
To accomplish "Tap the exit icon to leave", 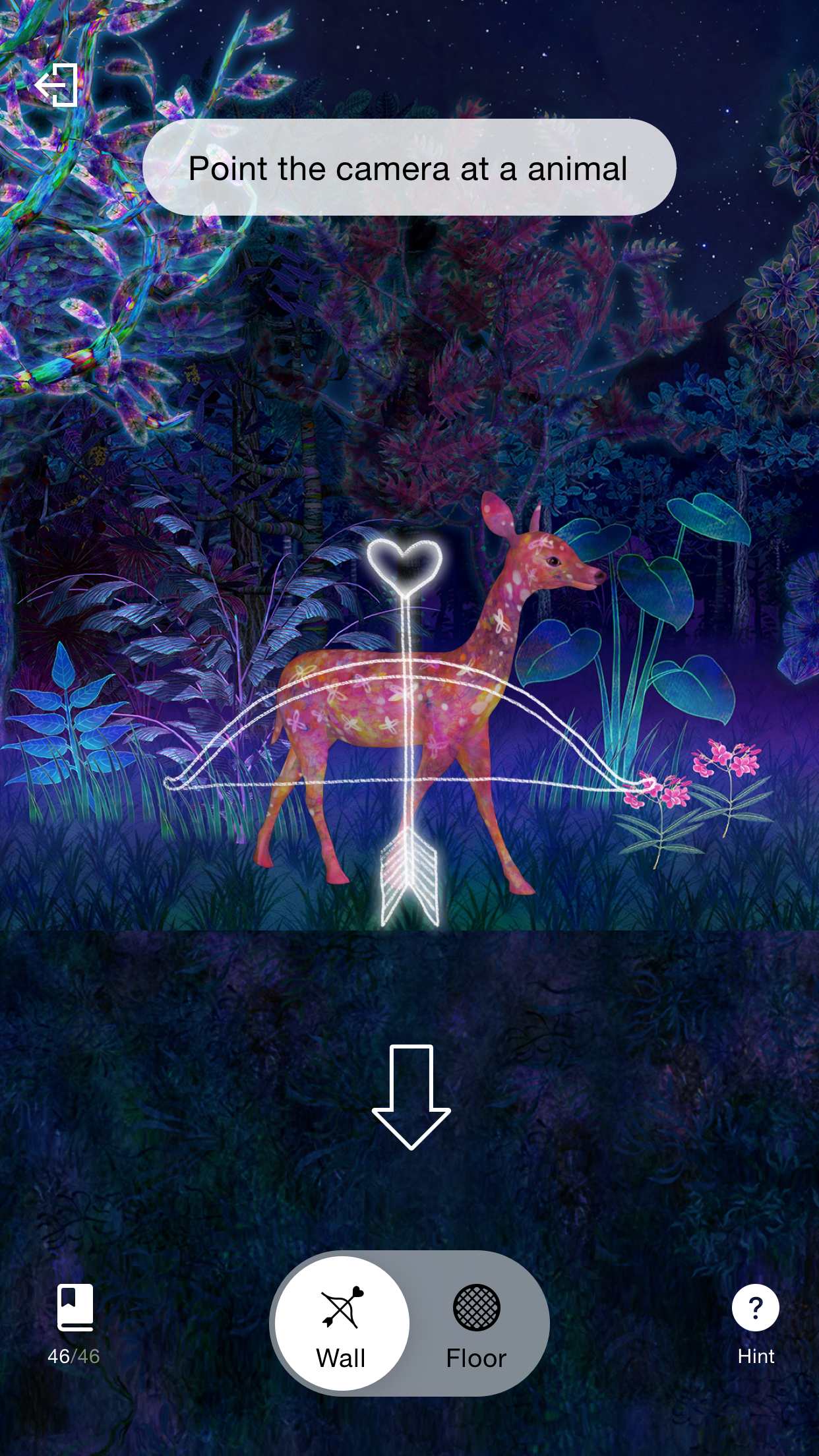I will click(57, 86).
